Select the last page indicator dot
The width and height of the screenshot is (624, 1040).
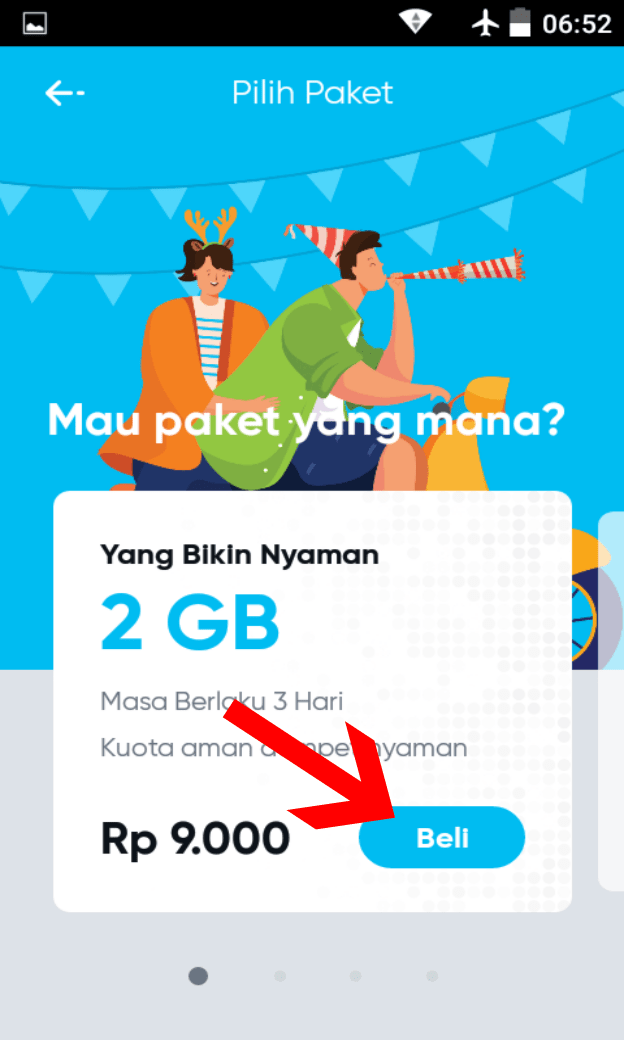click(432, 975)
